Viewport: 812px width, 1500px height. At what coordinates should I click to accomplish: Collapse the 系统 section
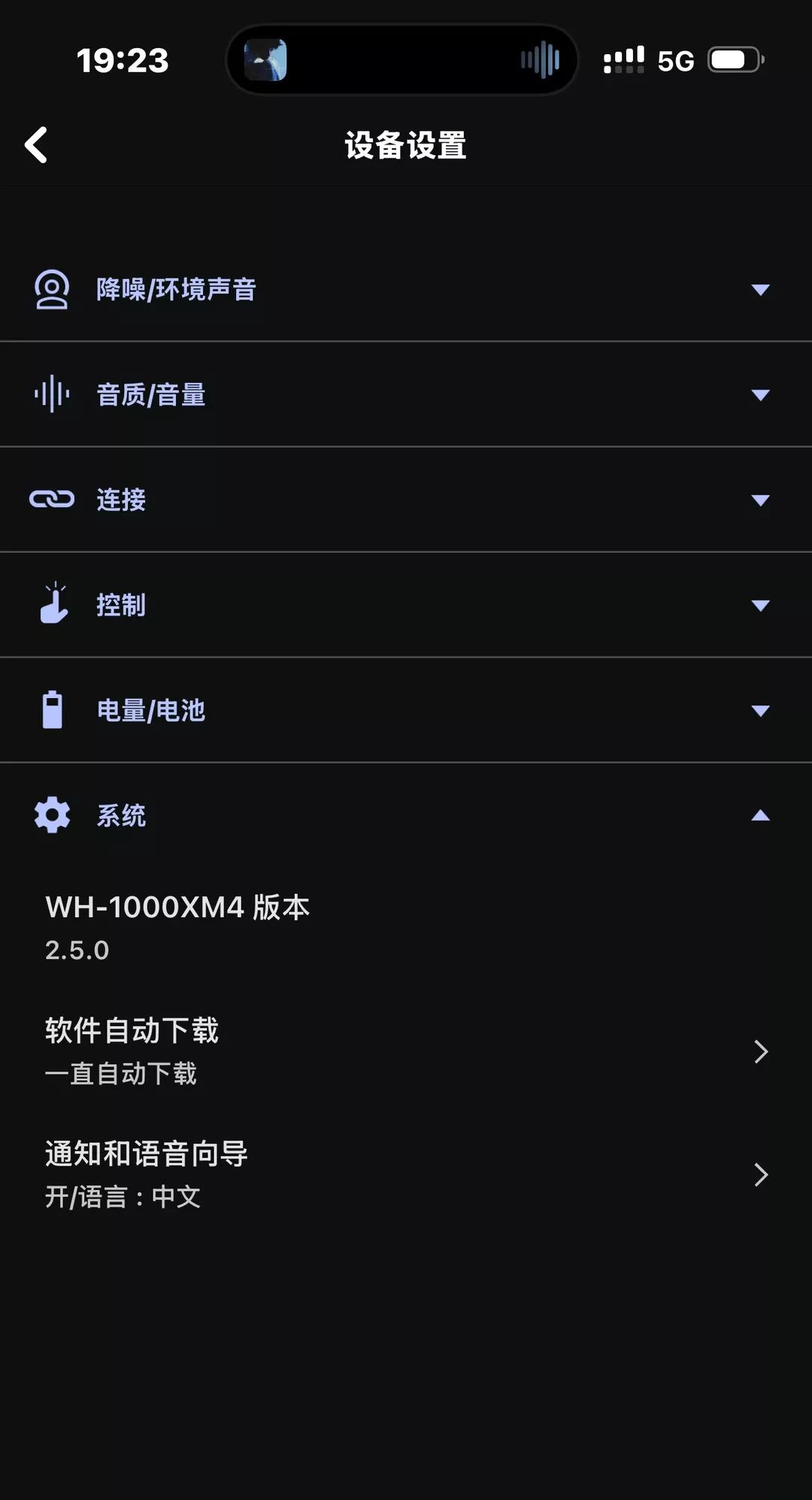pyautogui.click(x=762, y=815)
